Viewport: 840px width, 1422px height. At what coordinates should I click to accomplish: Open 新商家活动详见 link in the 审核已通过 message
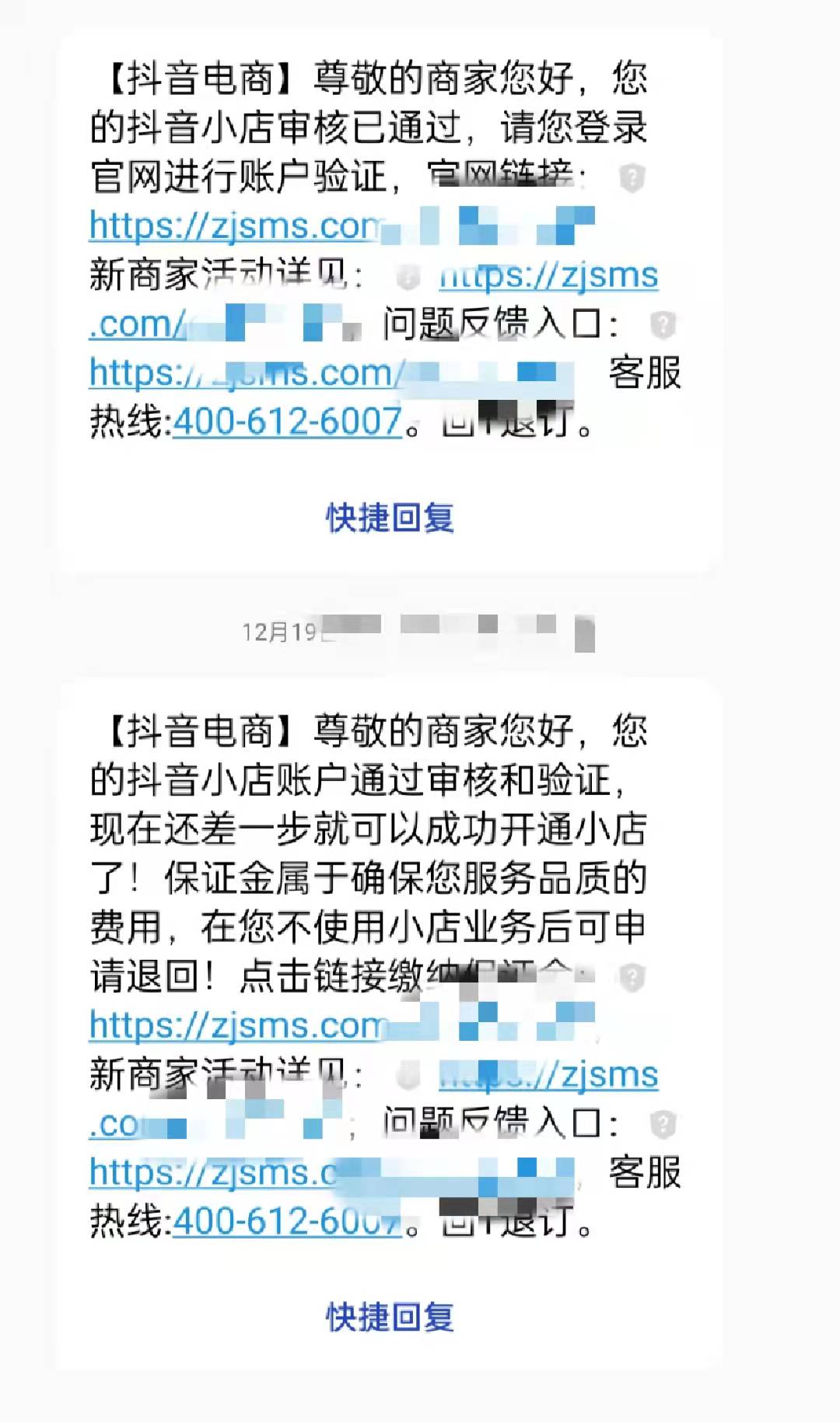click(548, 276)
